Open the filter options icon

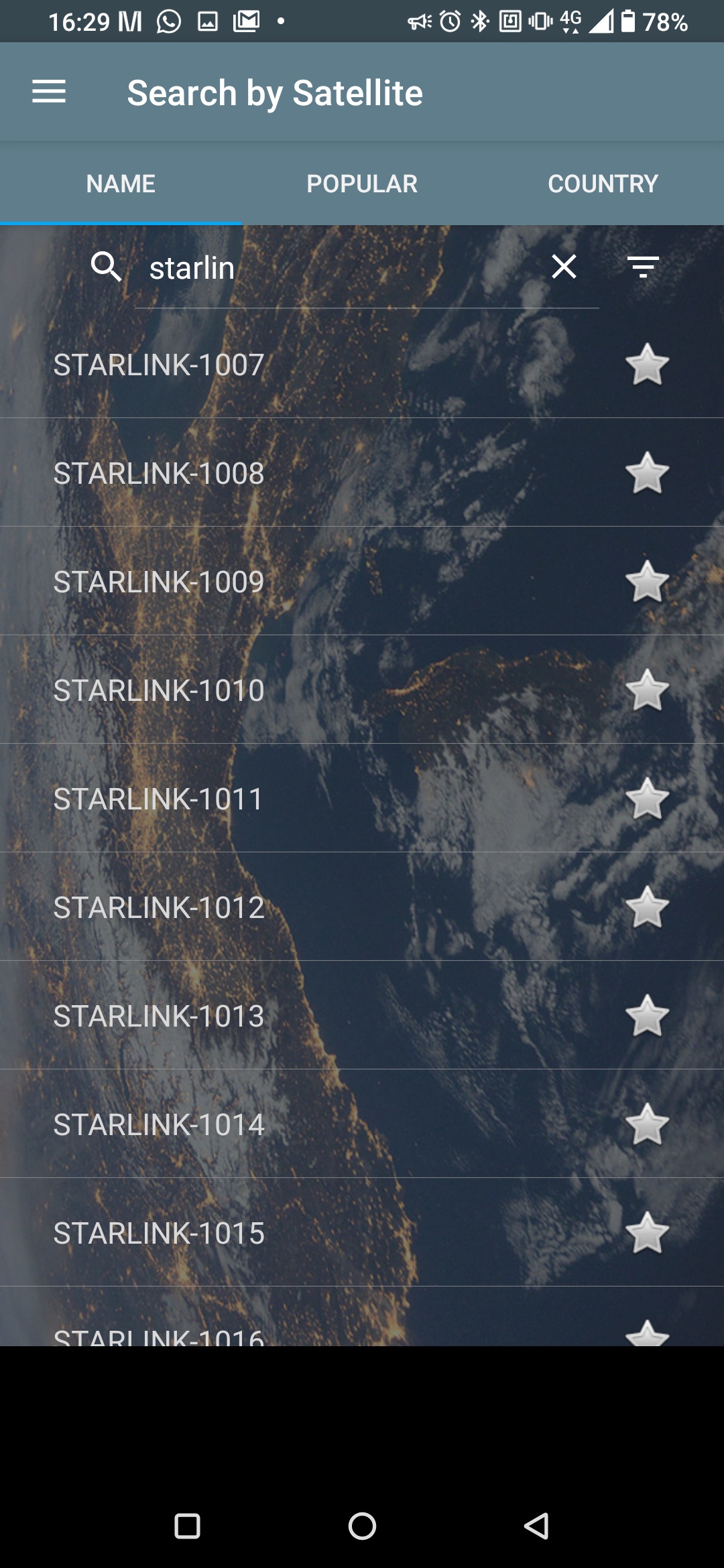644,267
